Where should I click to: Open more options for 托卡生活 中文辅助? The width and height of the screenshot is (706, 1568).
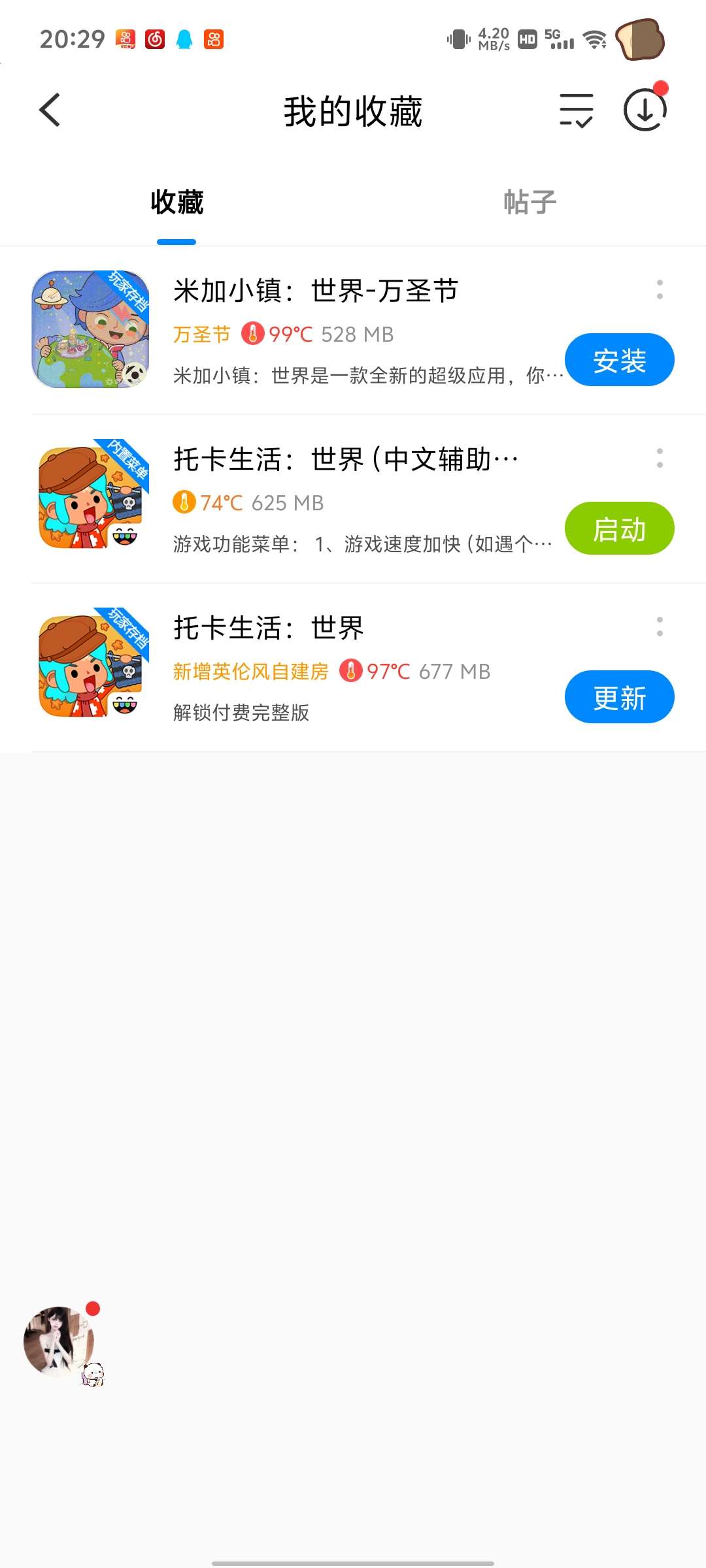pyautogui.click(x=660, y=458)
